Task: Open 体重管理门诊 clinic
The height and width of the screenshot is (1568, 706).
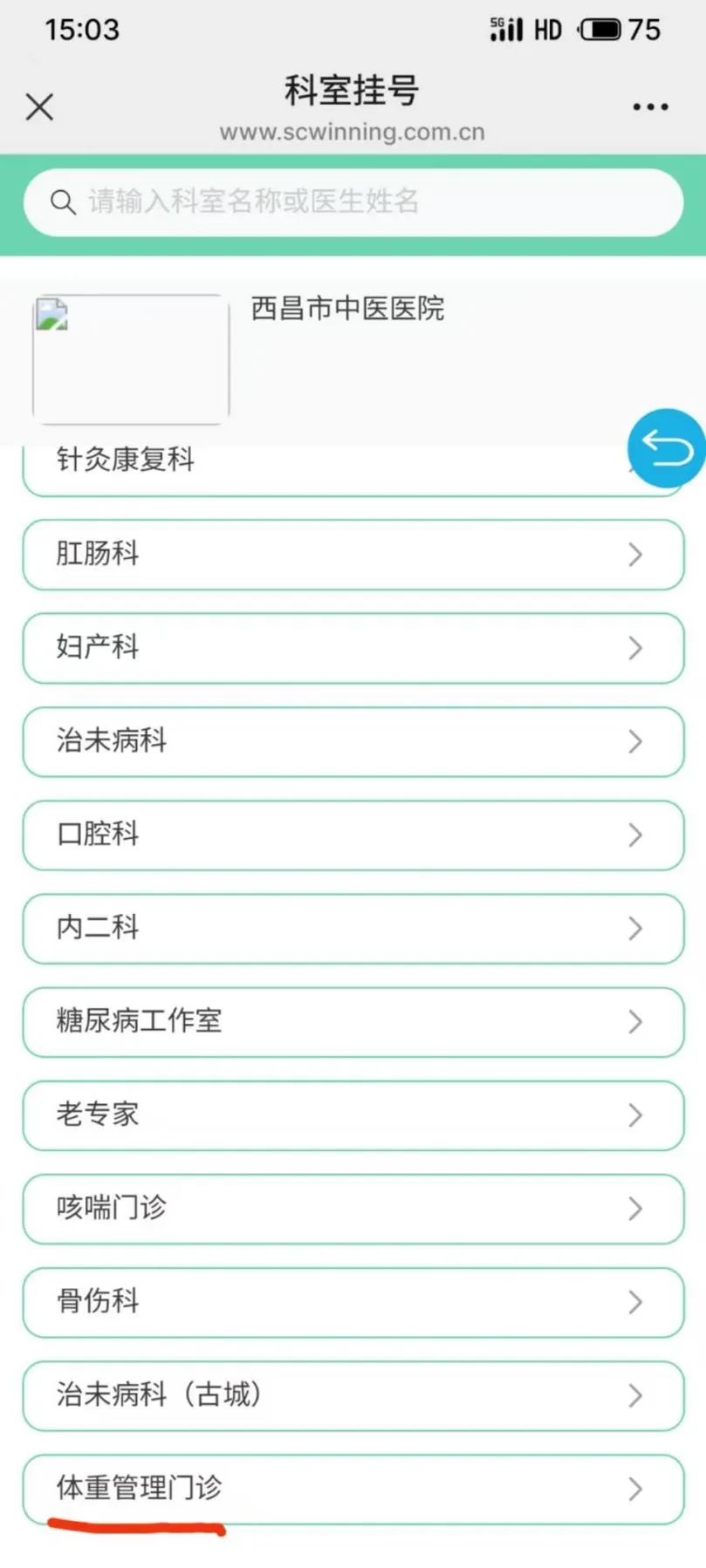Action: [x=353, y=1489]
